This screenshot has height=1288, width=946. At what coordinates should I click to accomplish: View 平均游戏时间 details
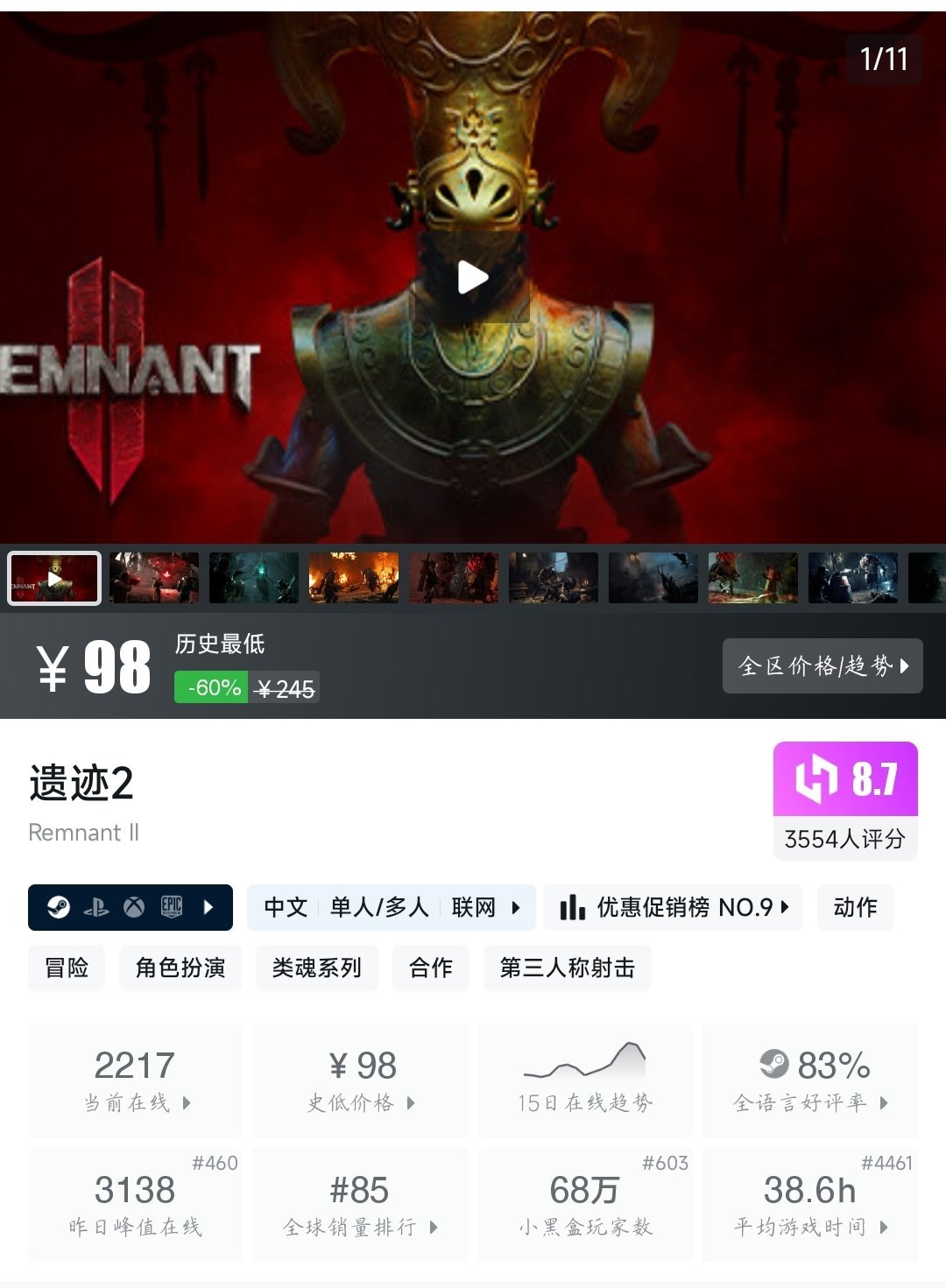coord(810,1206)
